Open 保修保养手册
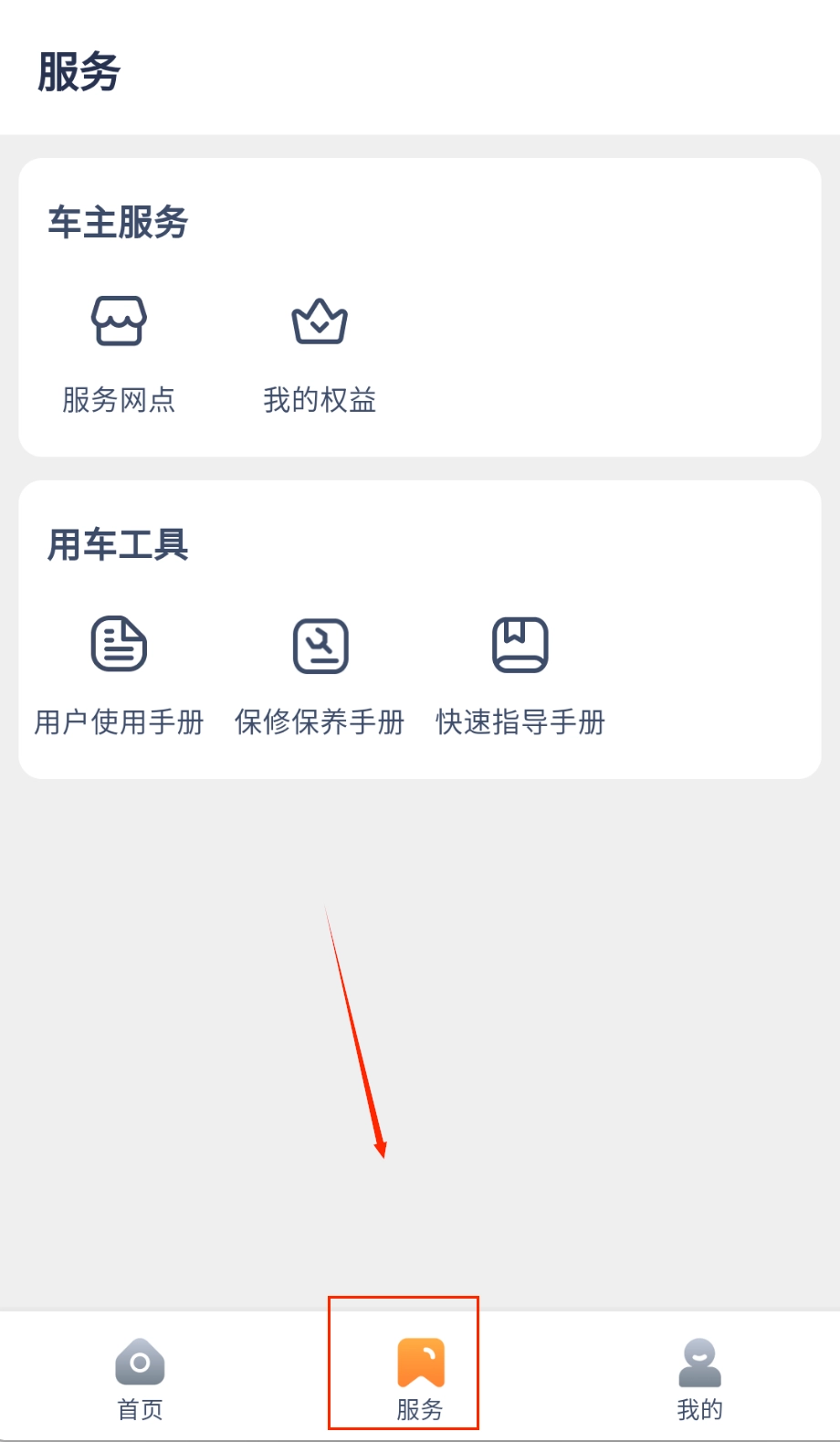The width and height of the screenshot is (840, 1442). point(320,676)
